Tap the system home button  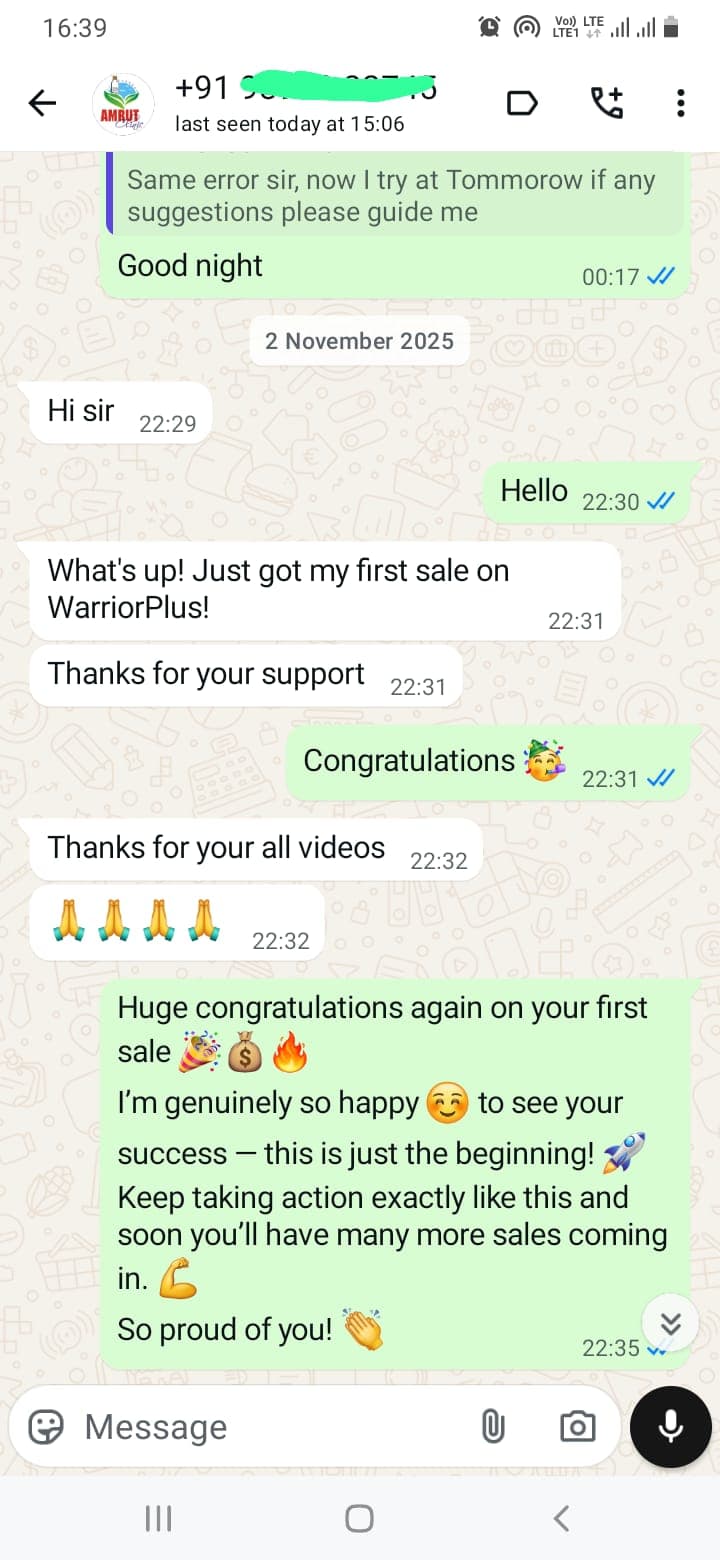(359, 1519)
